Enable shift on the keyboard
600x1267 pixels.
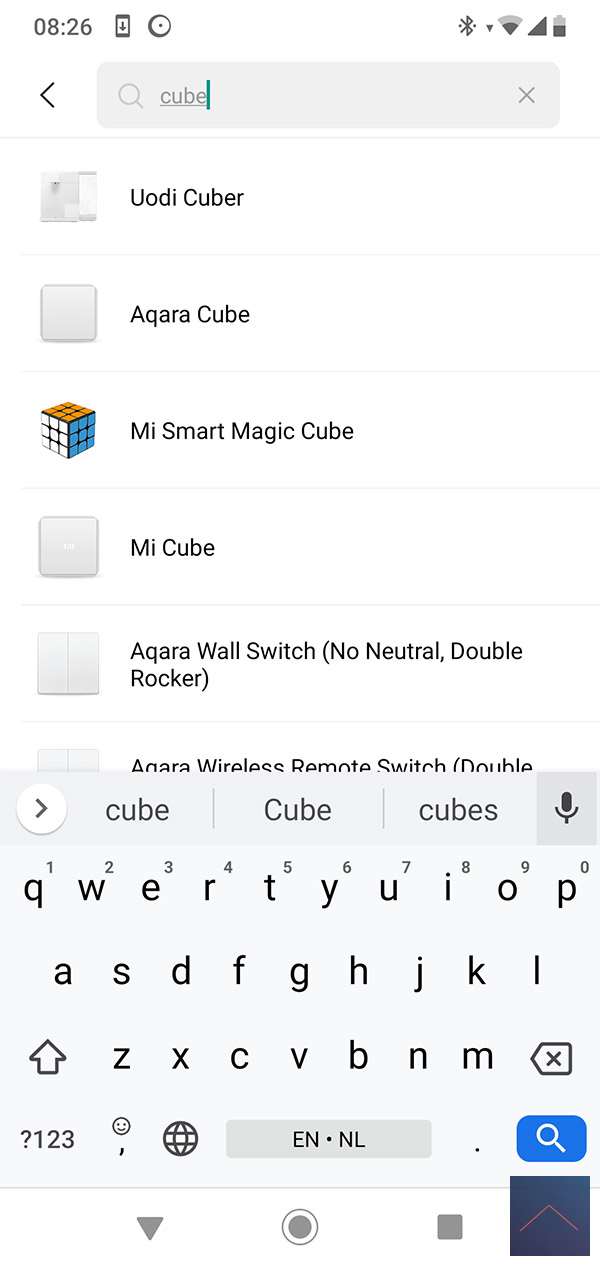coord(48,1057)
